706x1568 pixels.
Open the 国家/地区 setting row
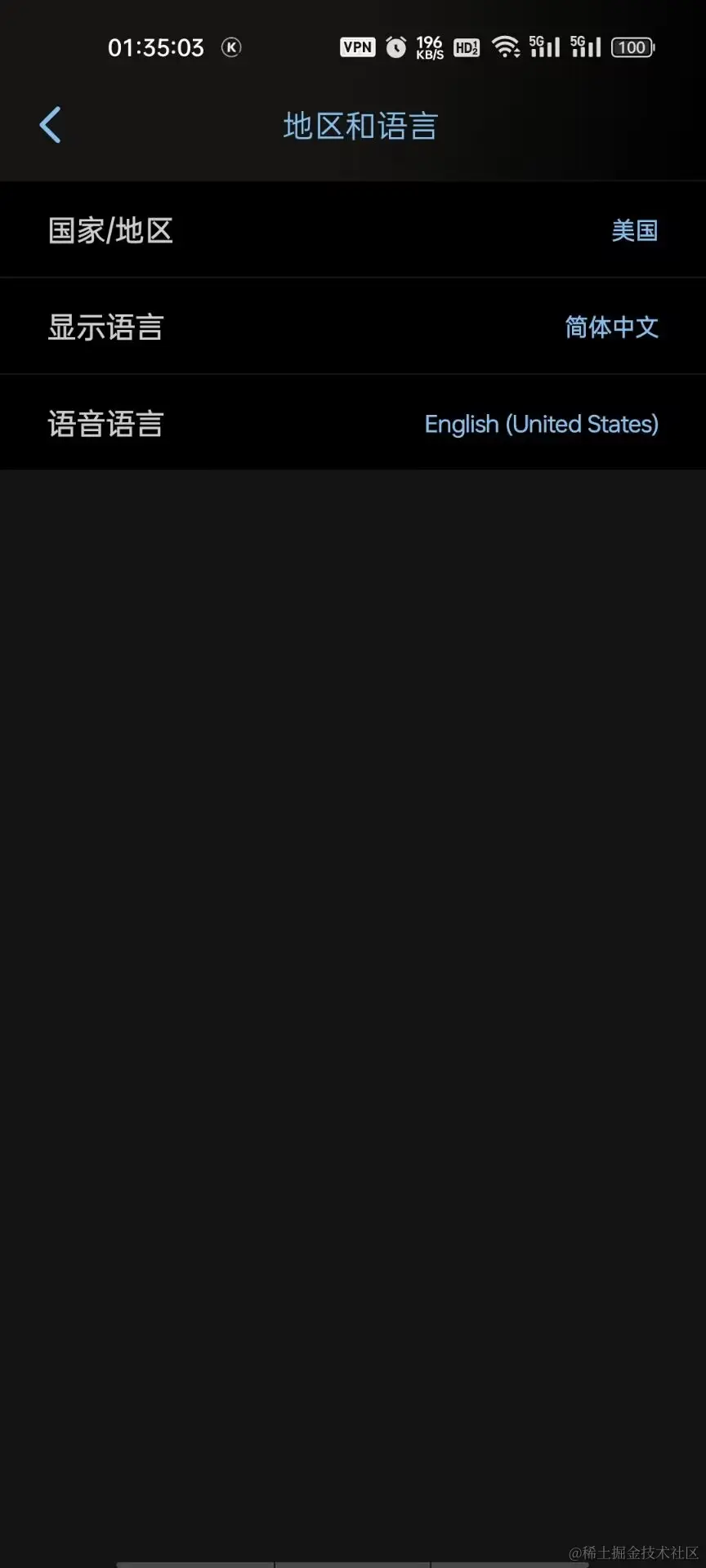click(x=353, y=230)
